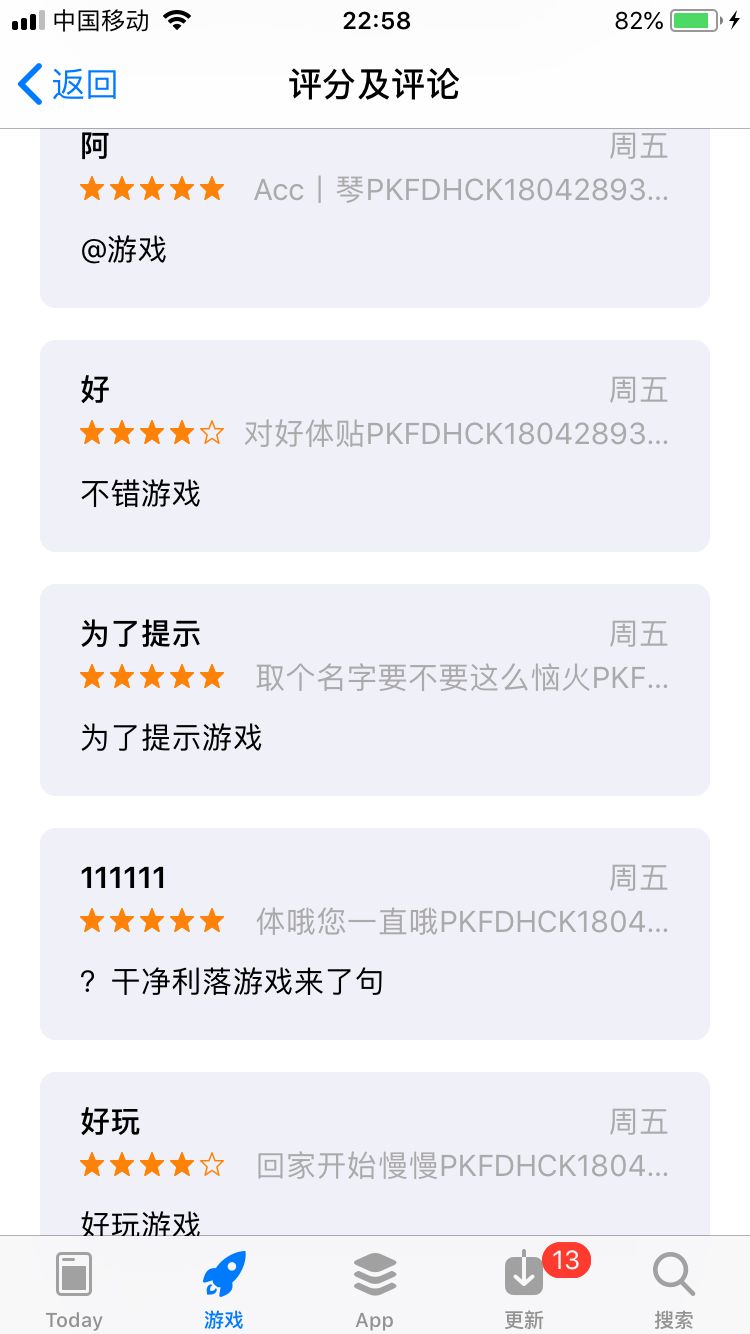750x1334 pixels.
Task: Switch to the 更新 (Updates) tab
Action: [522, 1285]
